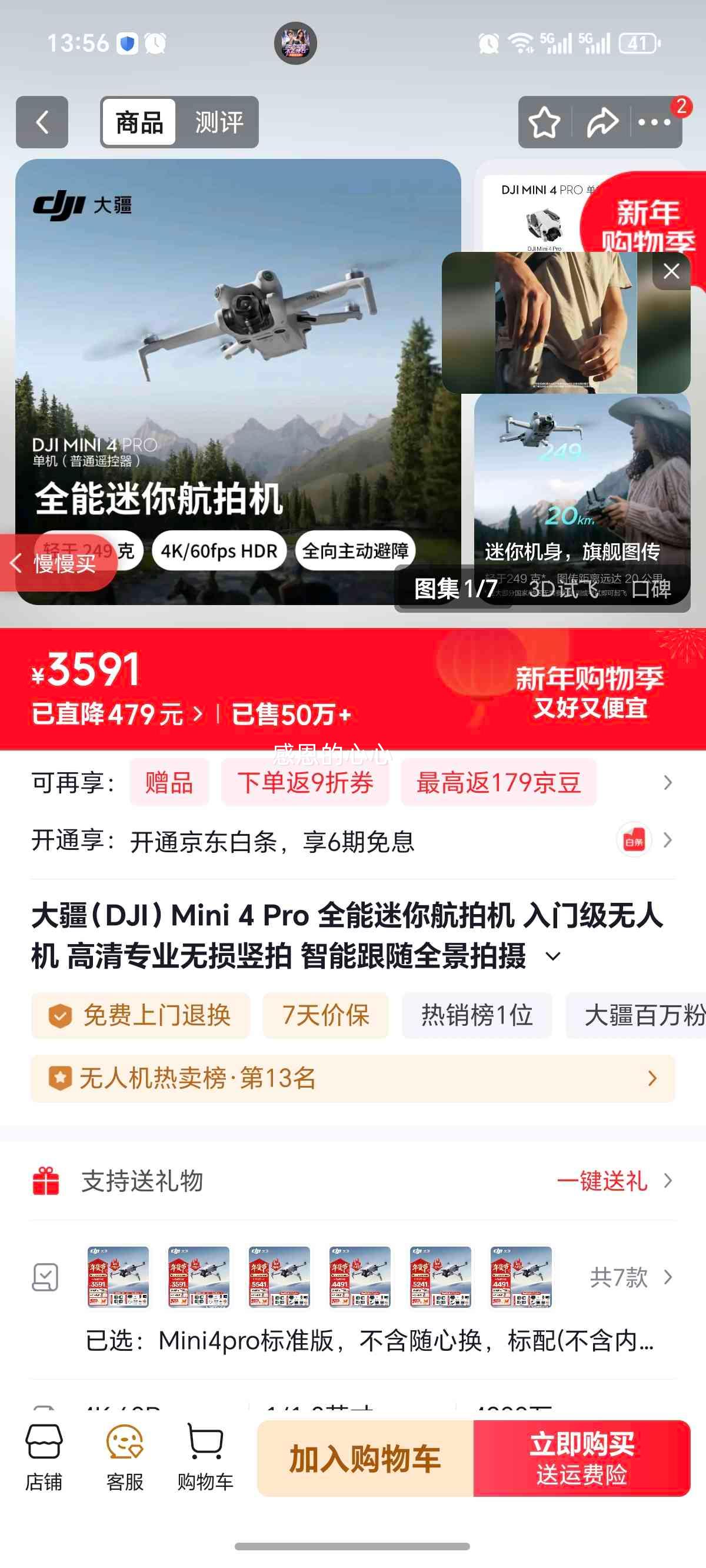
Task: Tap the back arrow to leave product page
Action: point(41,122)
